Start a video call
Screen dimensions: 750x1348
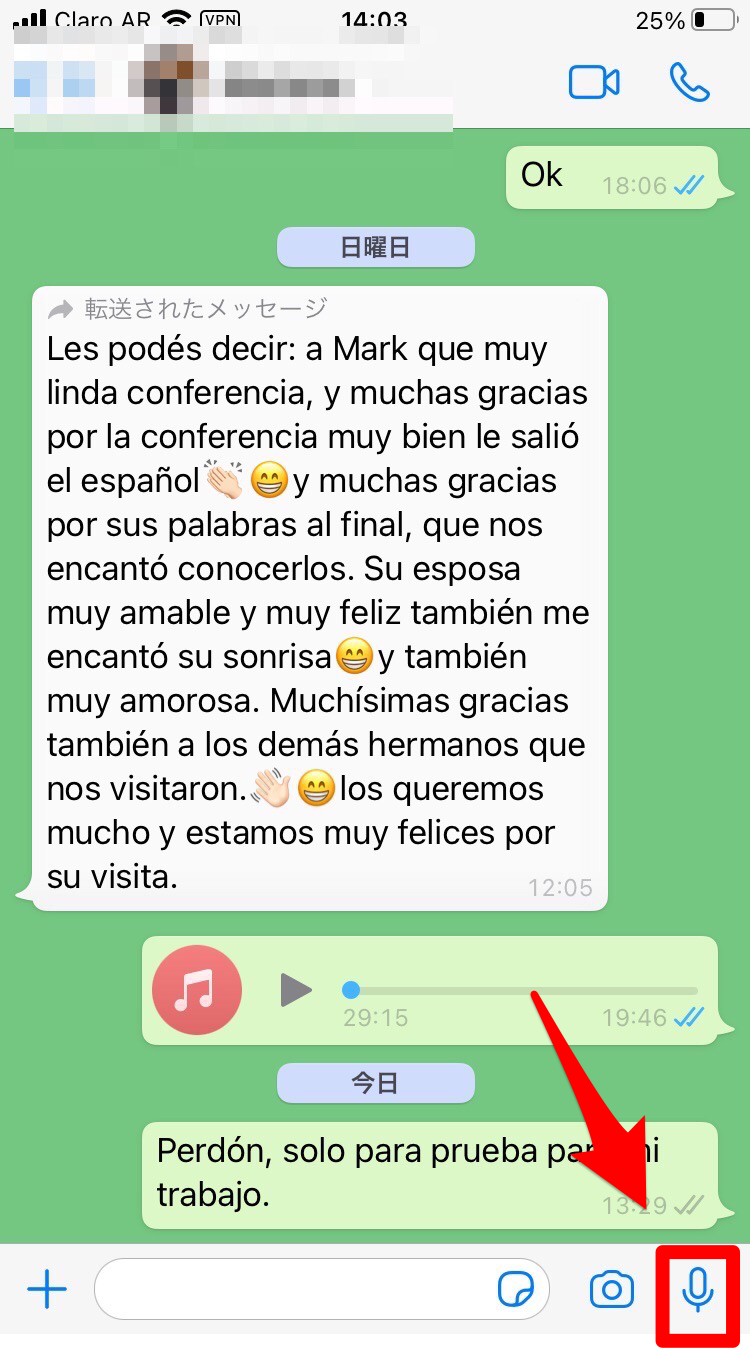(x=593, y=83)
